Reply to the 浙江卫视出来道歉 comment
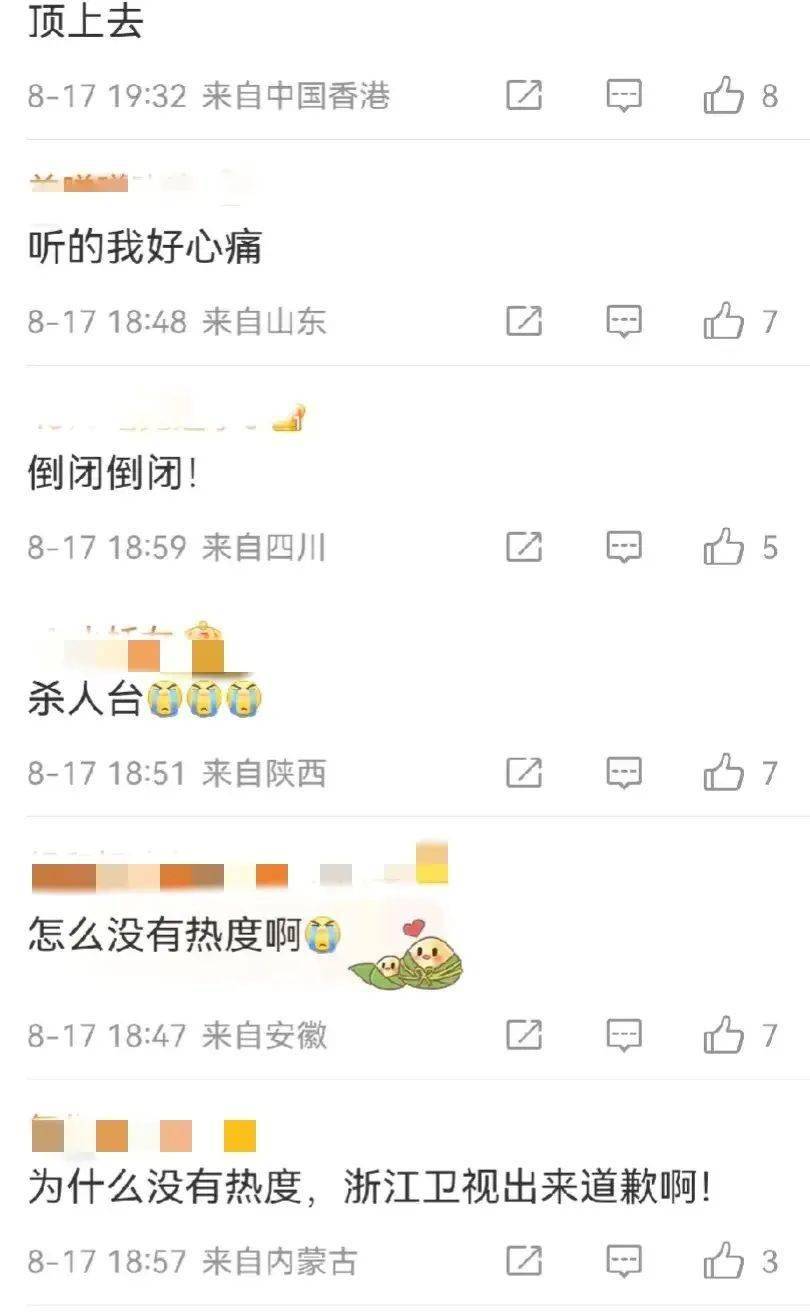Screen dimensions: 810x1314 click(x=625, y=1260)
